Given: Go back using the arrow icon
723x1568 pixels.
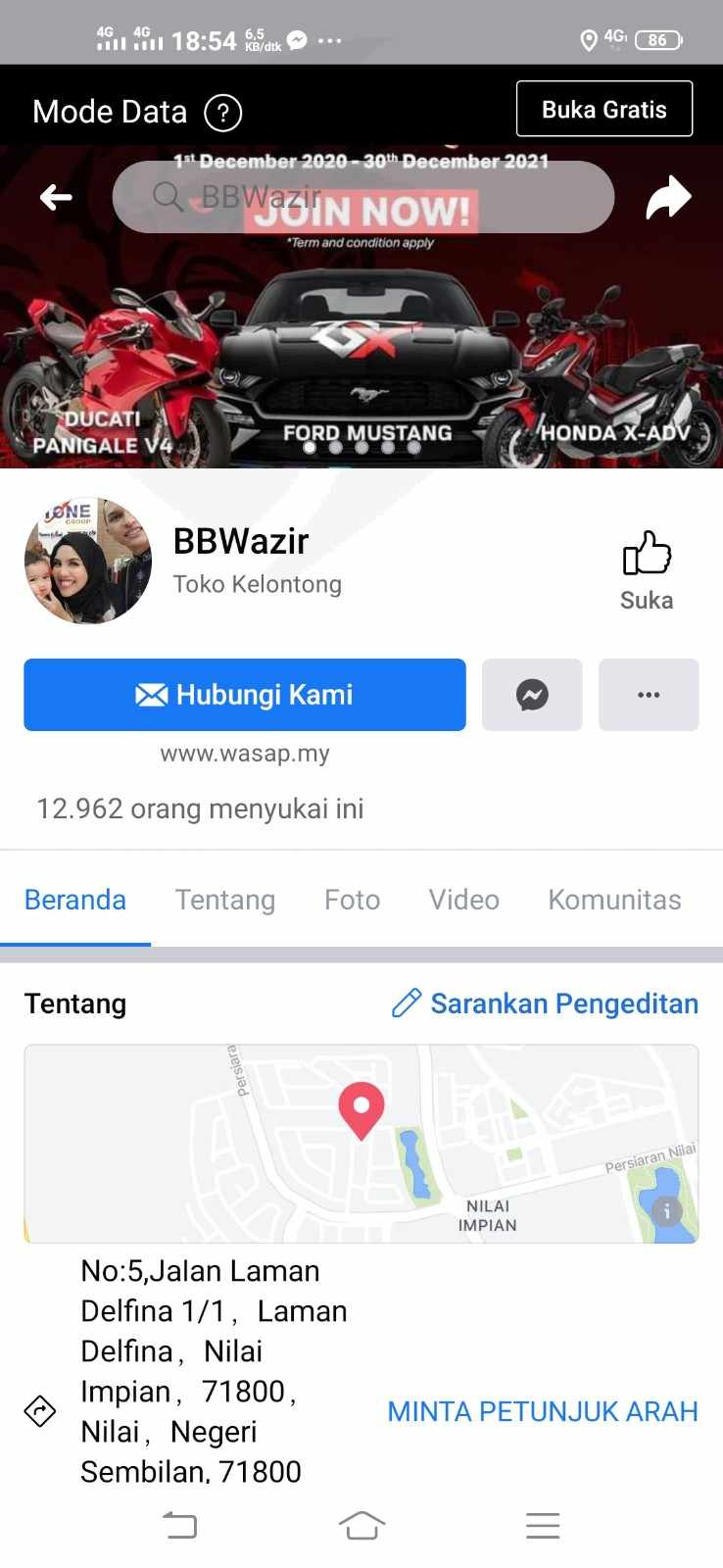Looking at the screenshot, I should (x=56, y=198).
